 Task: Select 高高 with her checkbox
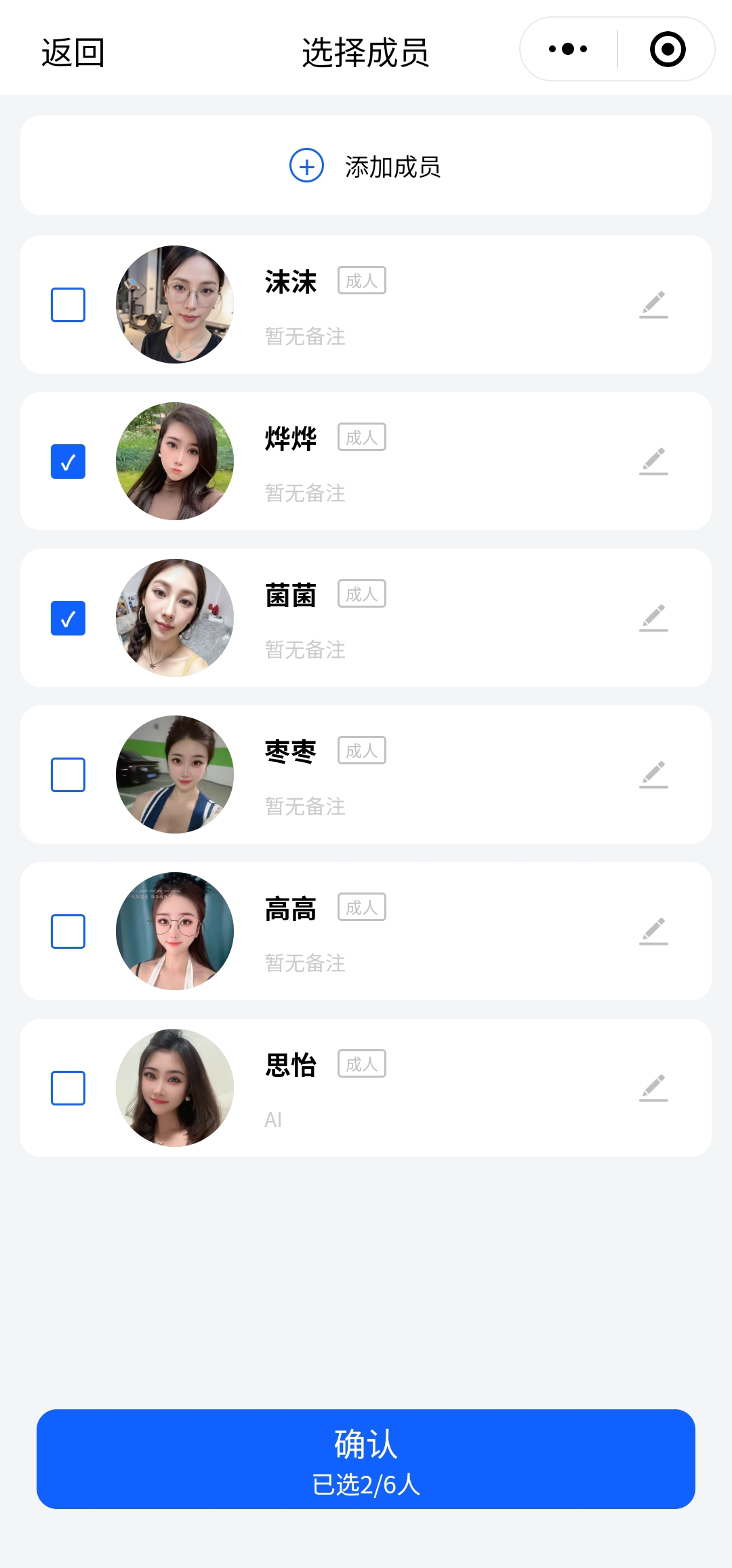68,931
